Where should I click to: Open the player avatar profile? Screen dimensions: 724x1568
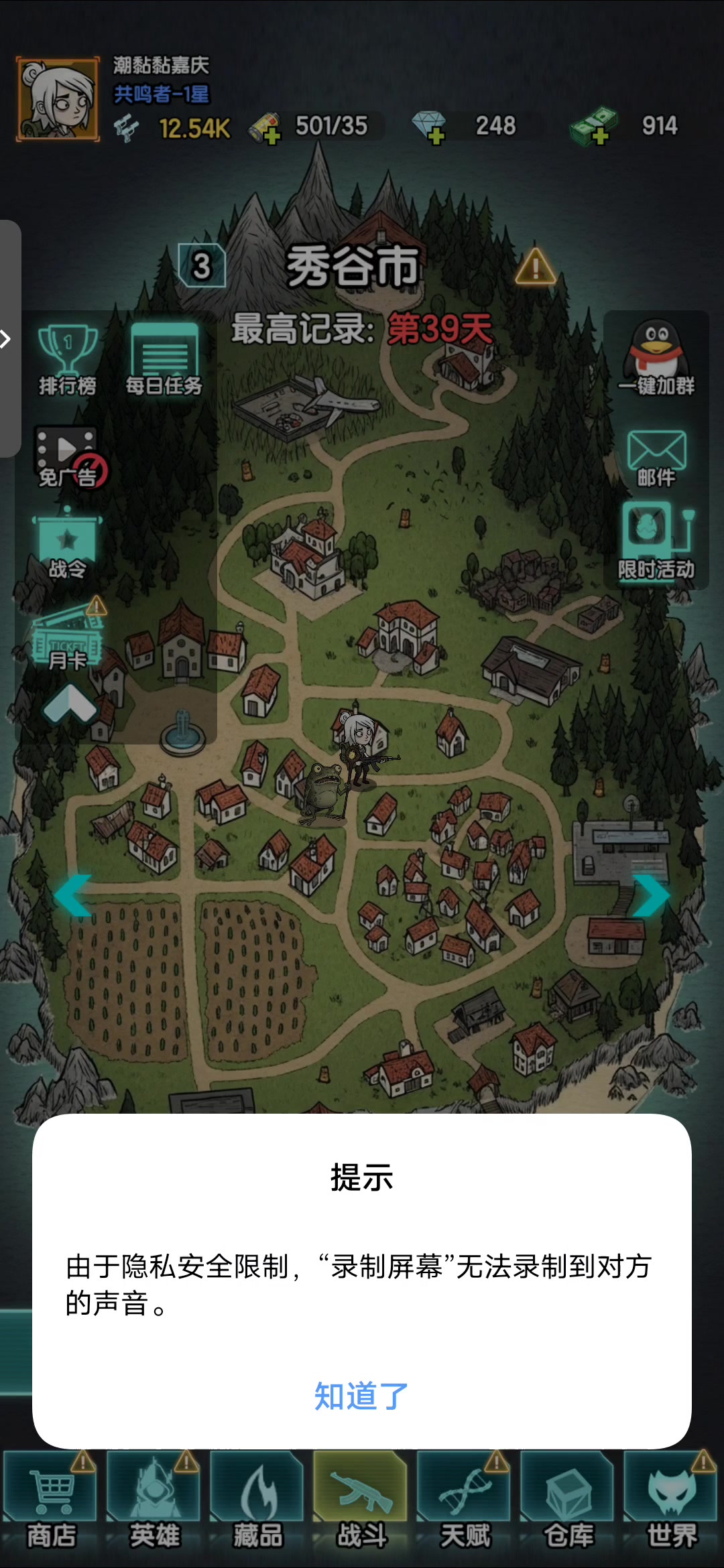[58, 100]
